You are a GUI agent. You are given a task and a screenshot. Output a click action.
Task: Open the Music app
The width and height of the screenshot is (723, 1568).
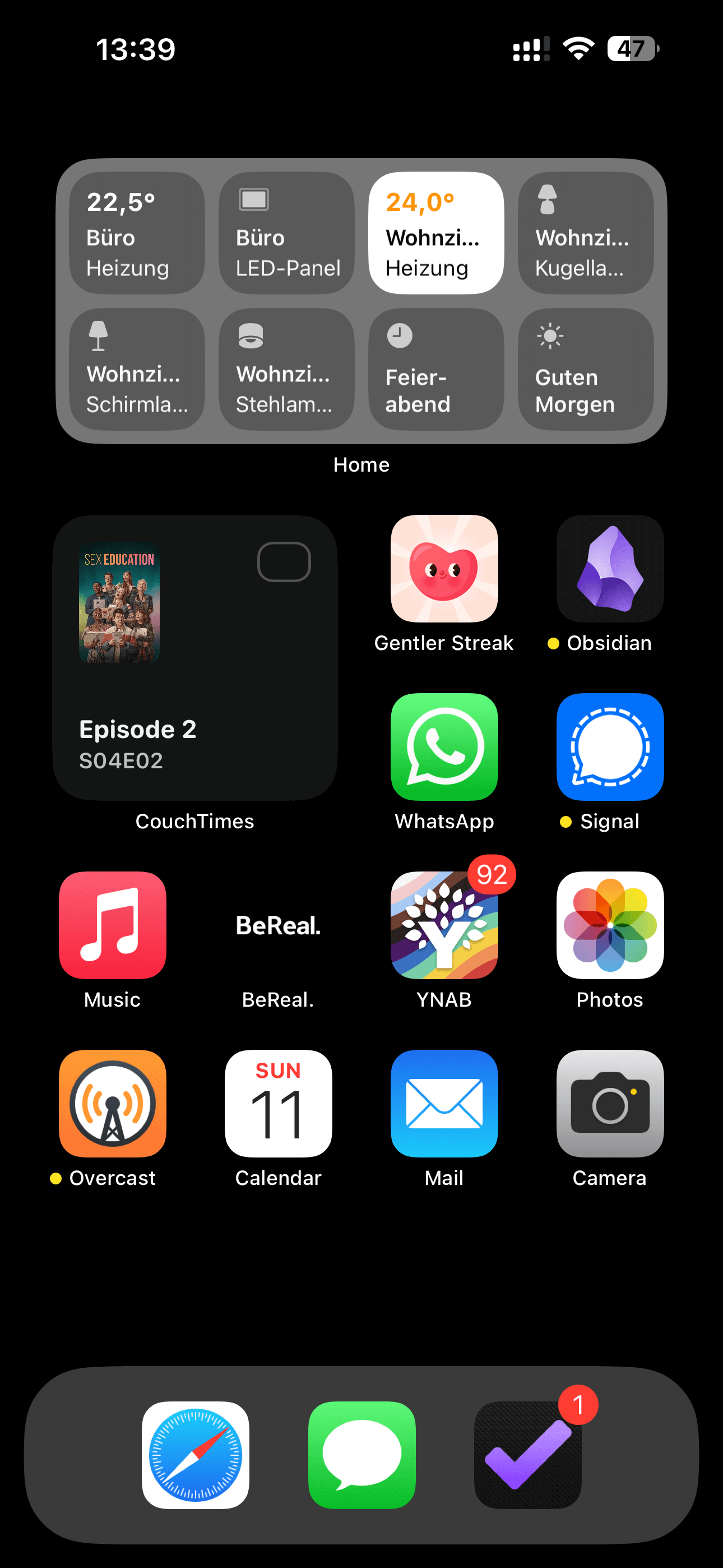pos(113,925)
